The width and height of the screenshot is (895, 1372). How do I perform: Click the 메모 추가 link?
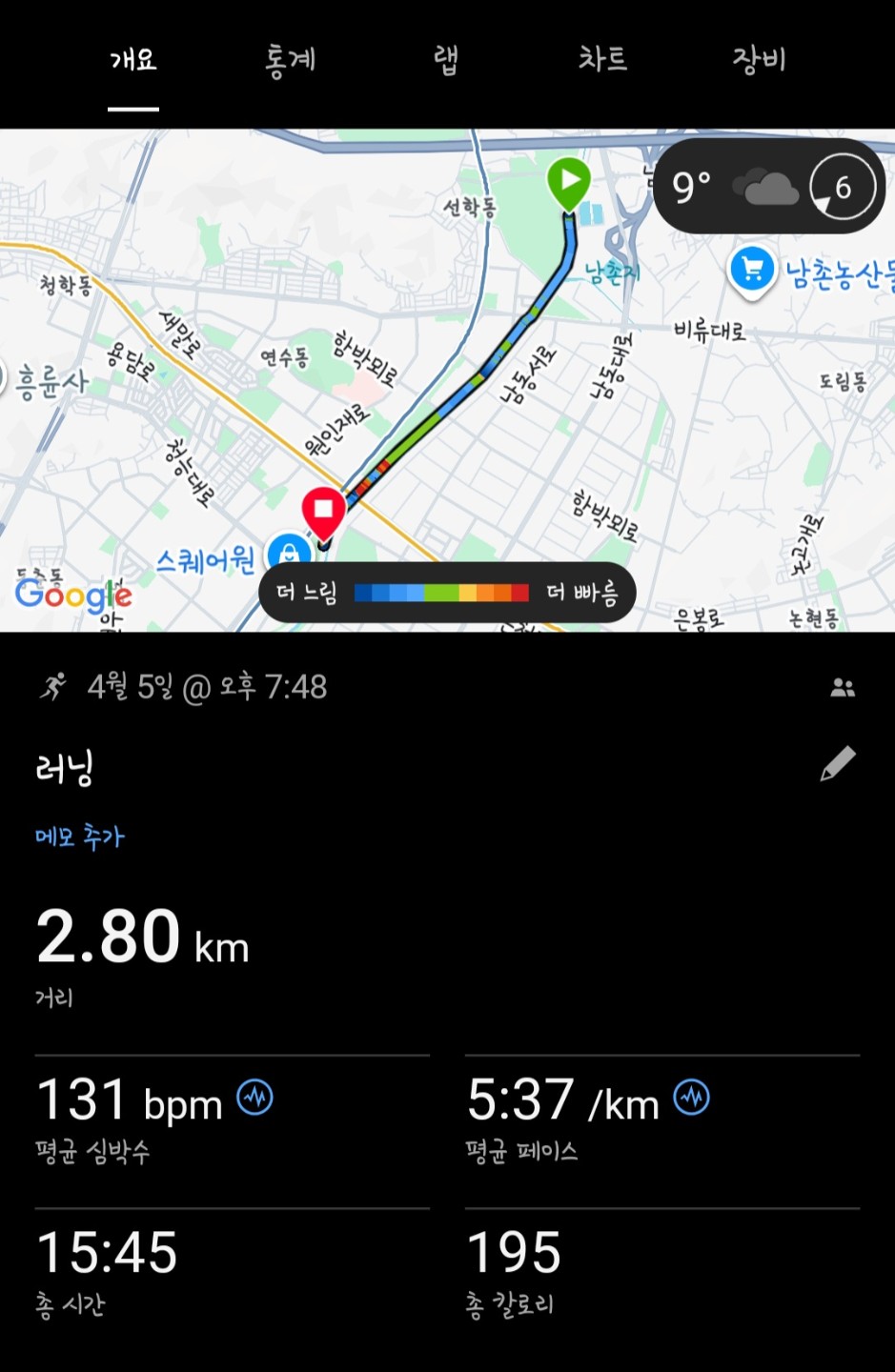pyautogui.click(x=79, y=836)
